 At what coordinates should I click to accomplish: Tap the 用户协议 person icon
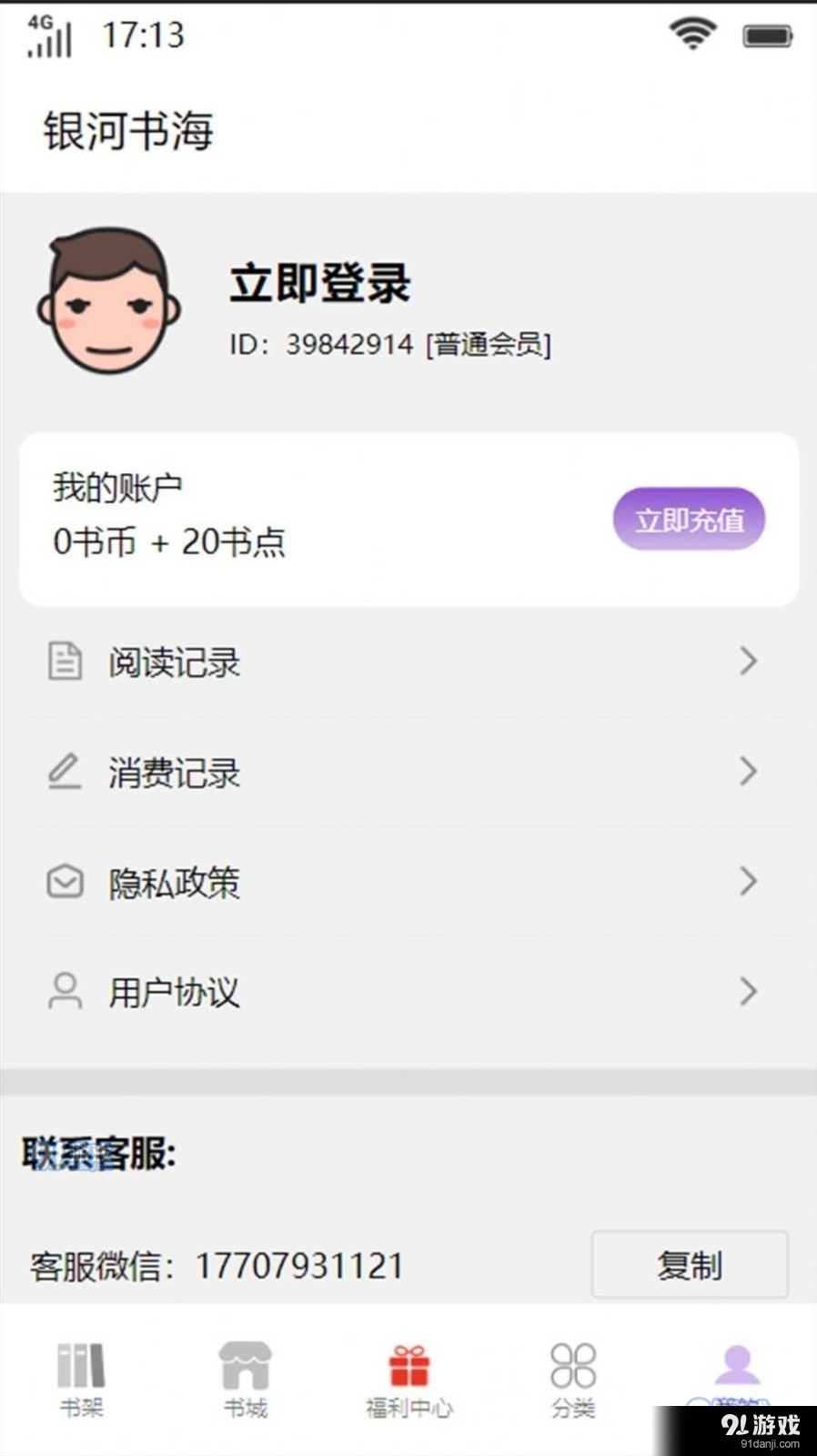(62, 990)
